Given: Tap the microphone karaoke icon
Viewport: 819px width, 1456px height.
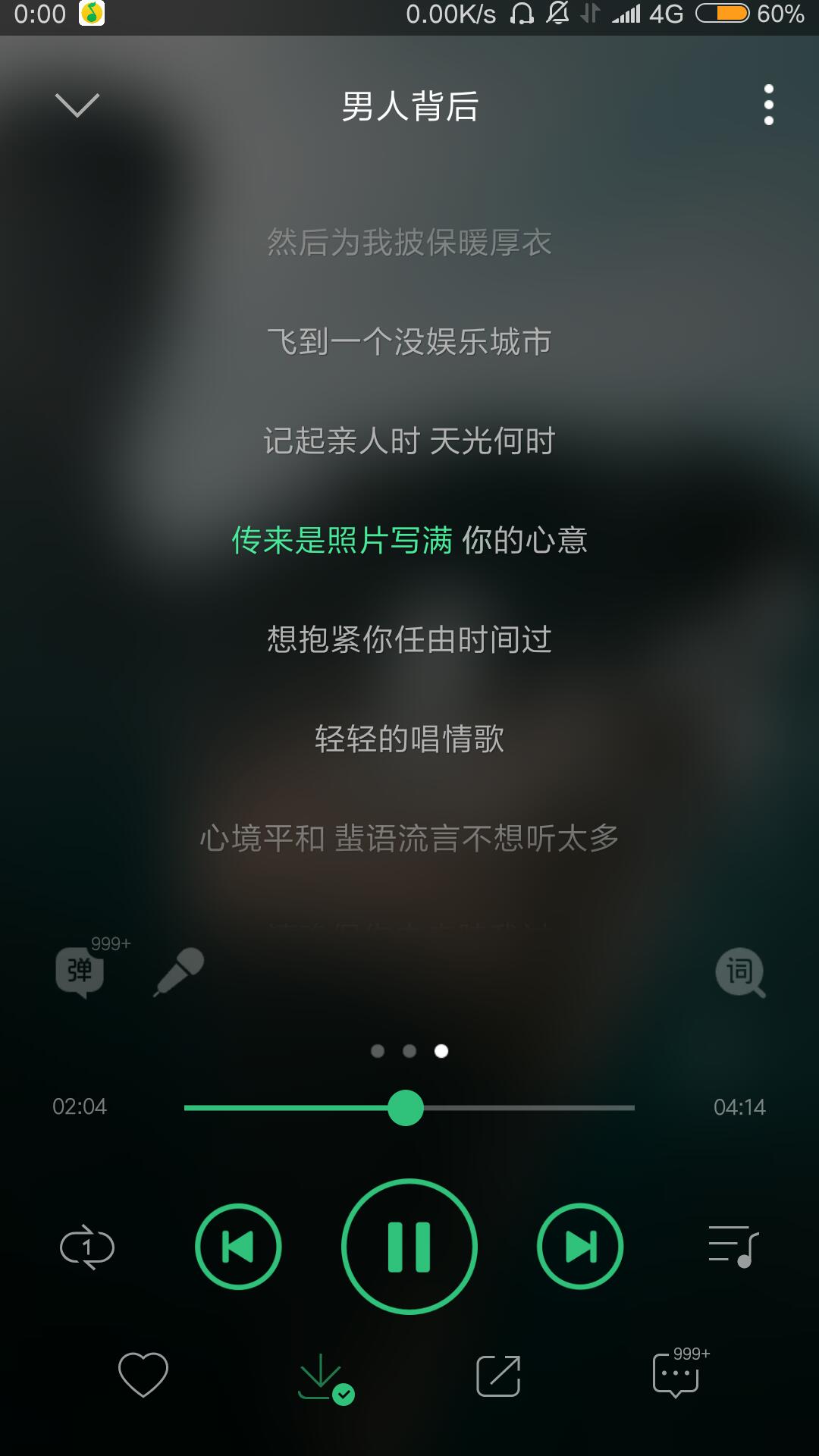Looking at the screenshot, I should coord(179,971).
